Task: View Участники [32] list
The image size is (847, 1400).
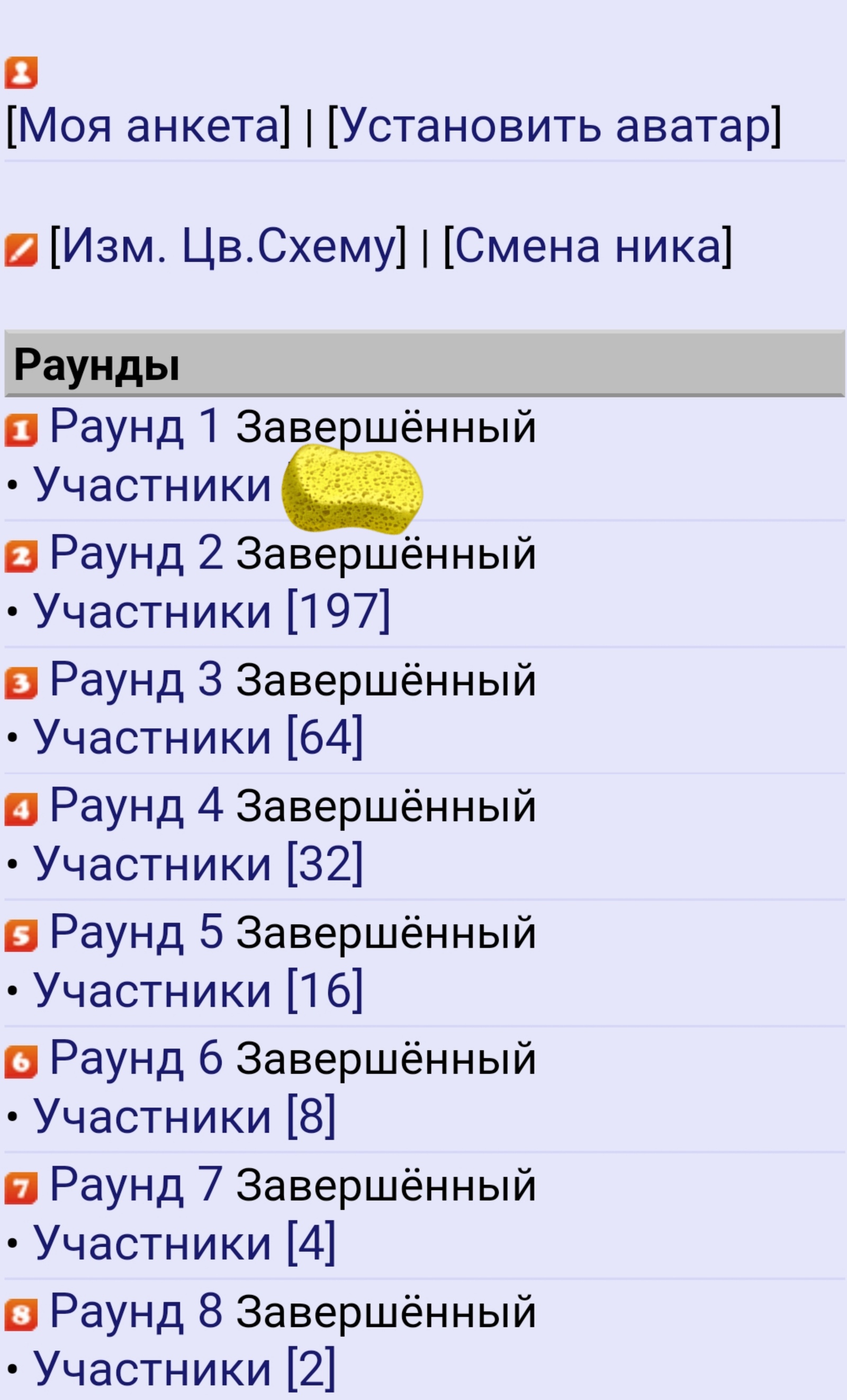Action: 198,863
